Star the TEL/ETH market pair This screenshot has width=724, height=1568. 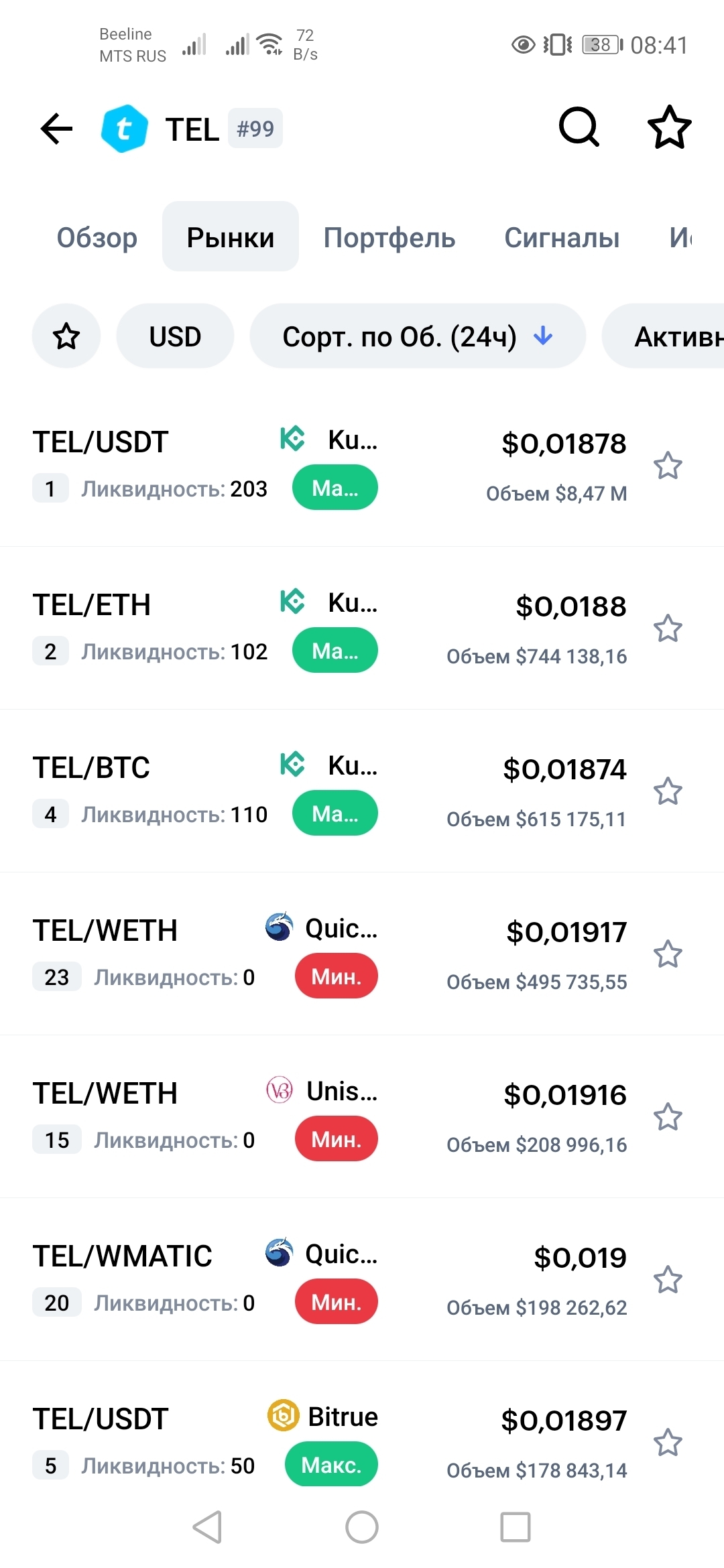tap(668, 629)
